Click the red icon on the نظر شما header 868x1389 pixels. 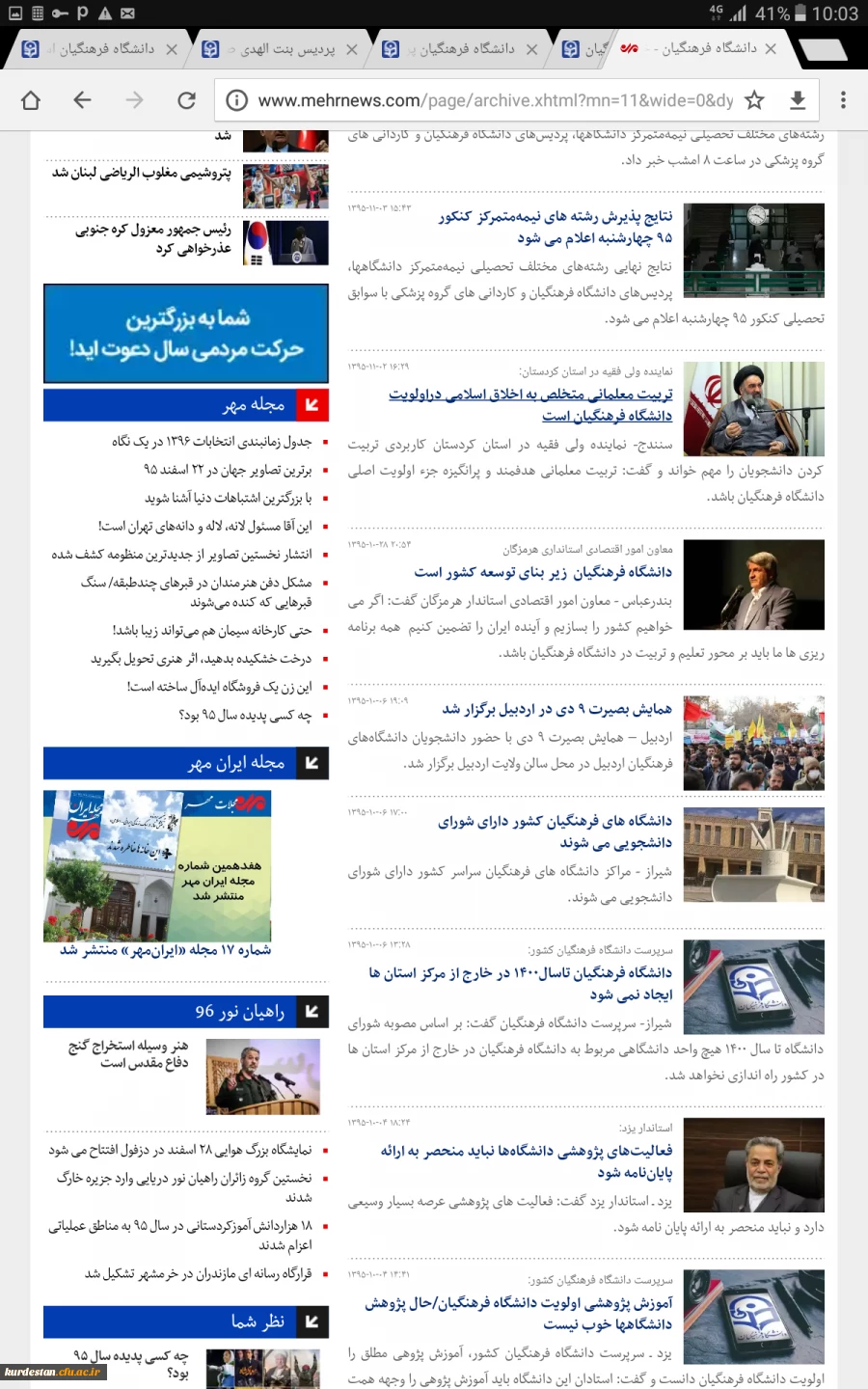tap(312, 1321)
